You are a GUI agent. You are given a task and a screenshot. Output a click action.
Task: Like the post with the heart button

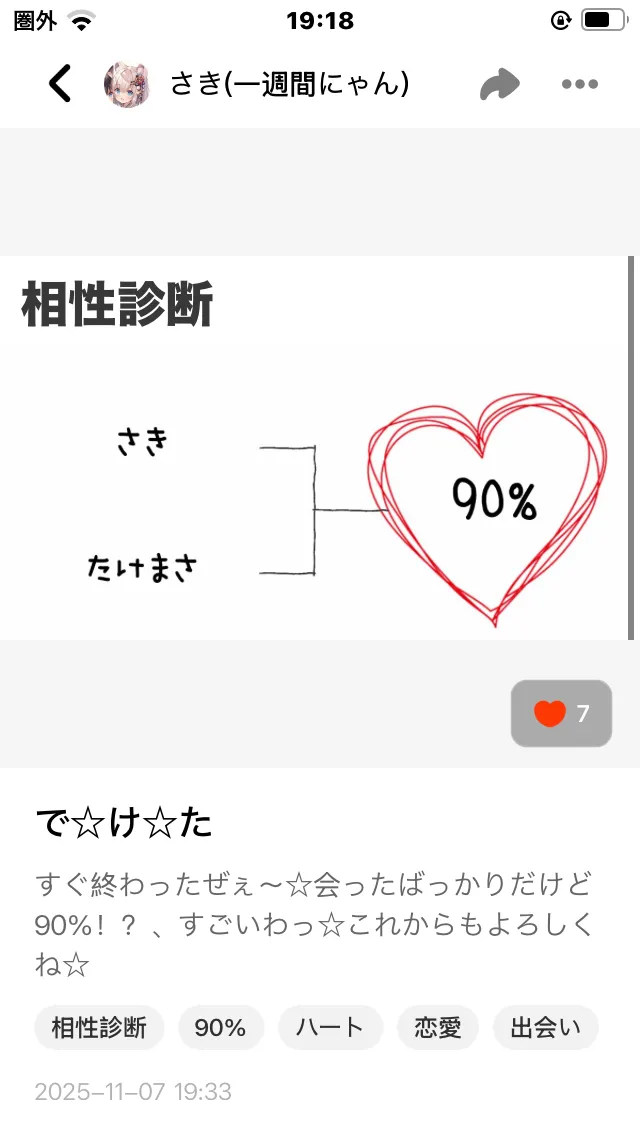(561, 713)
